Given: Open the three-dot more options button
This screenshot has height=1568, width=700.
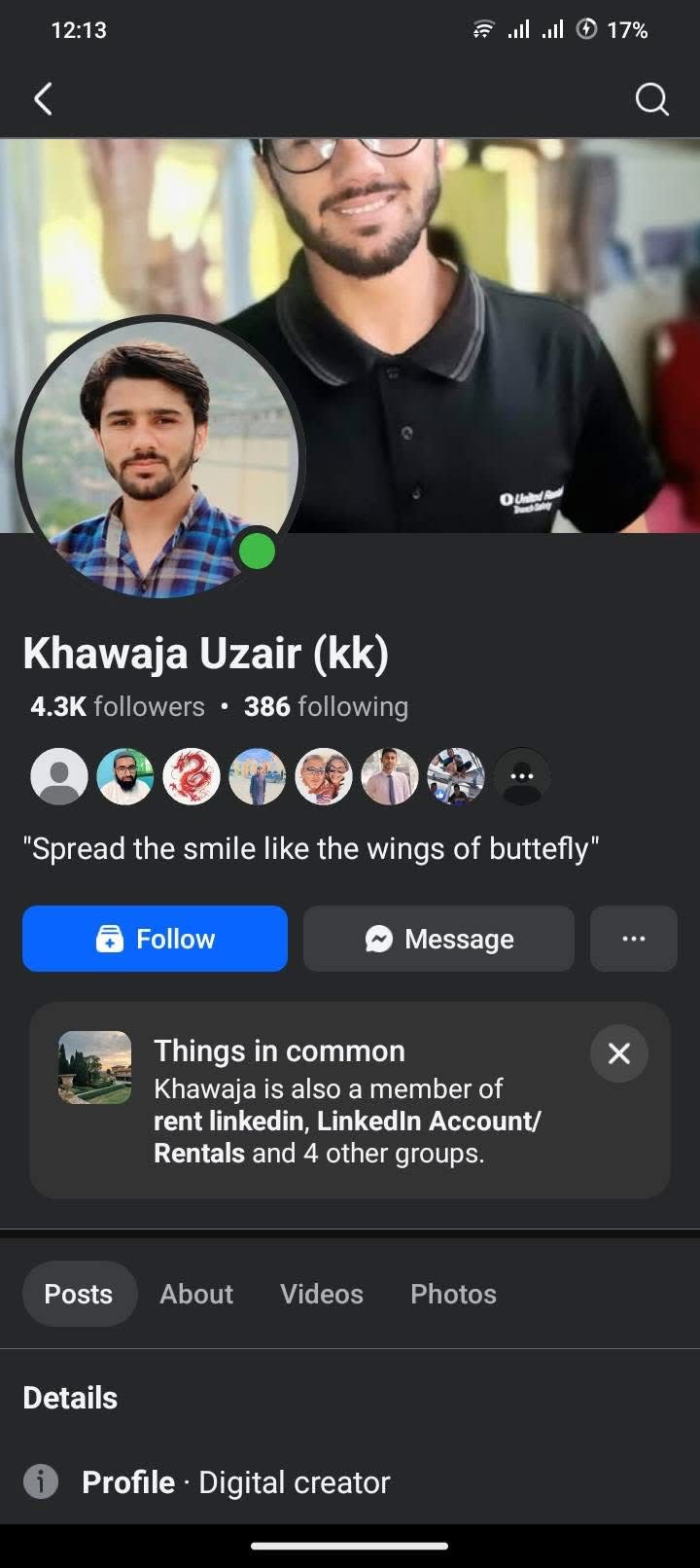Looking at the screenshot, I should (x=633, y=939).
